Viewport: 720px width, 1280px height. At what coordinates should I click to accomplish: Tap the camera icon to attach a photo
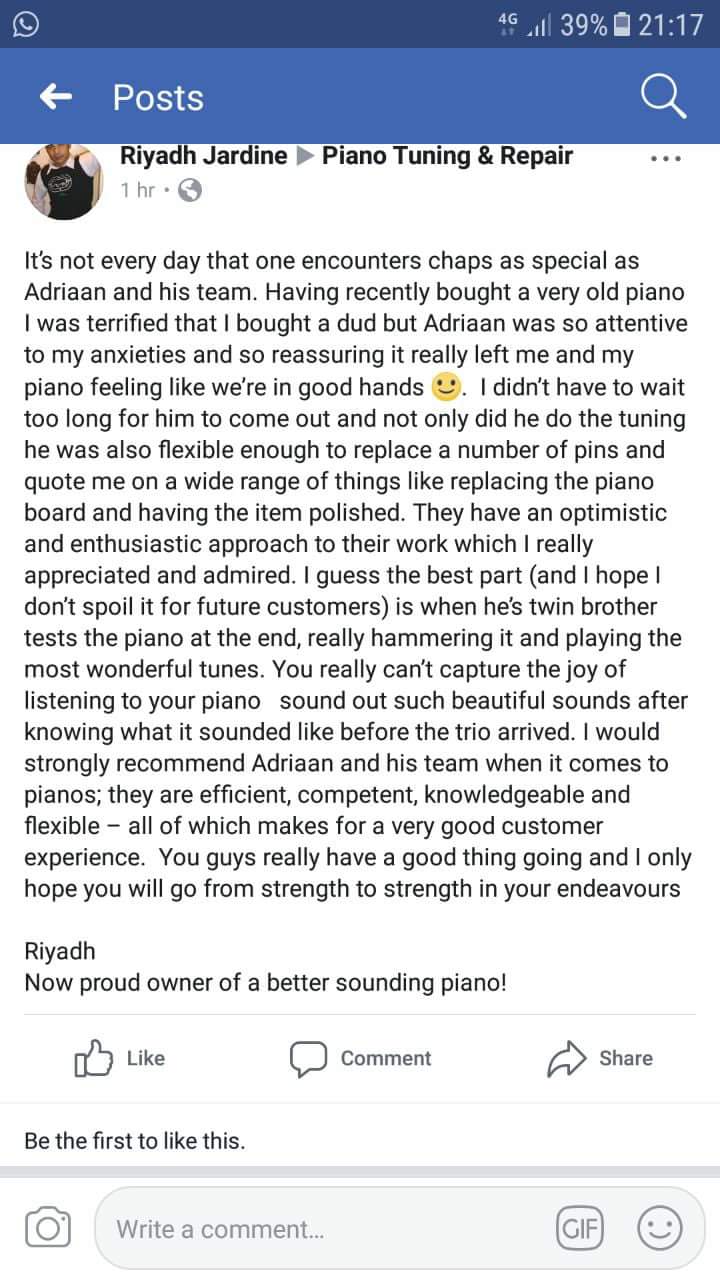pyautogui.click(x=47, y=1228)
